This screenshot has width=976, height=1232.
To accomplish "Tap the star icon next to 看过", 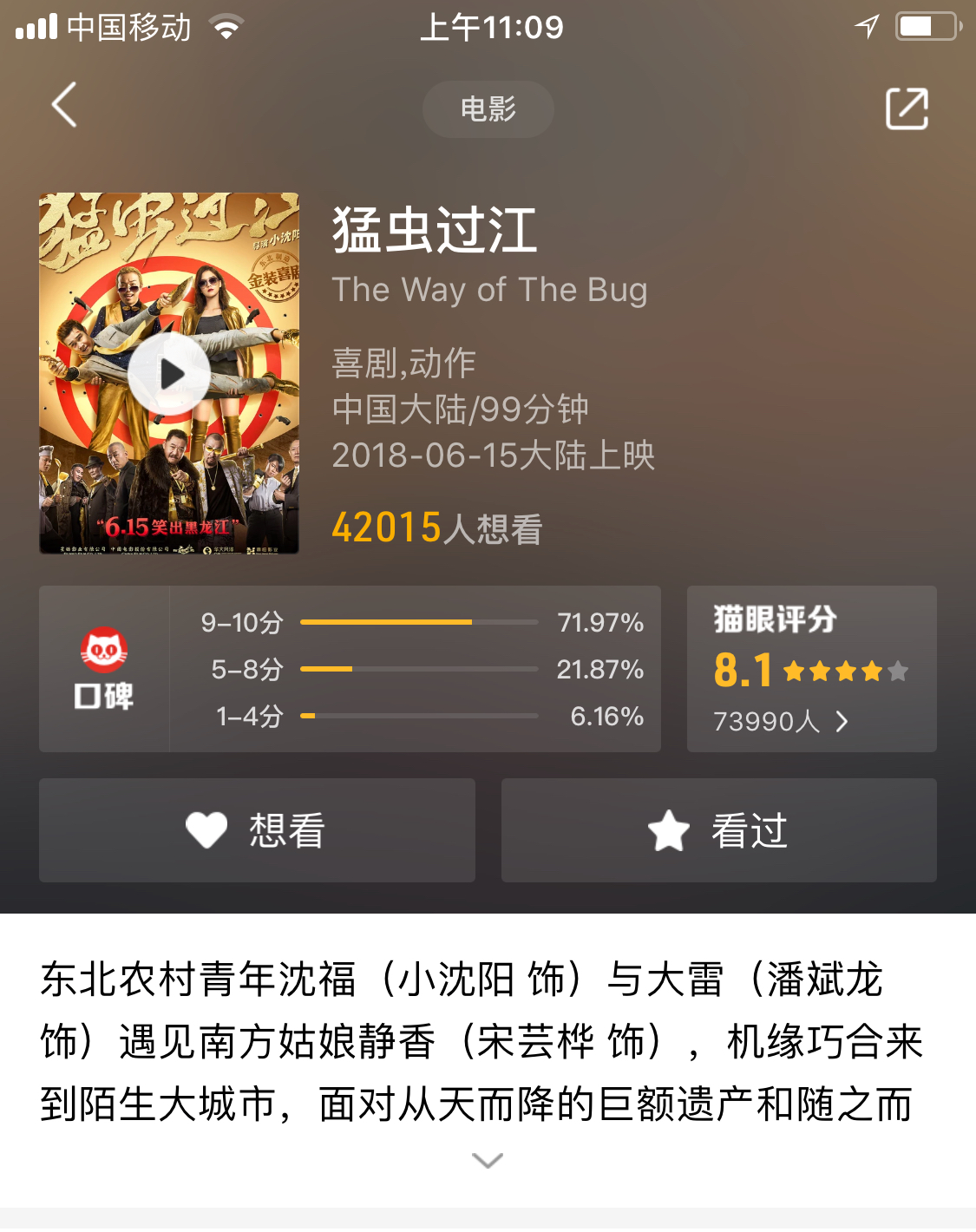I will 668,830.
